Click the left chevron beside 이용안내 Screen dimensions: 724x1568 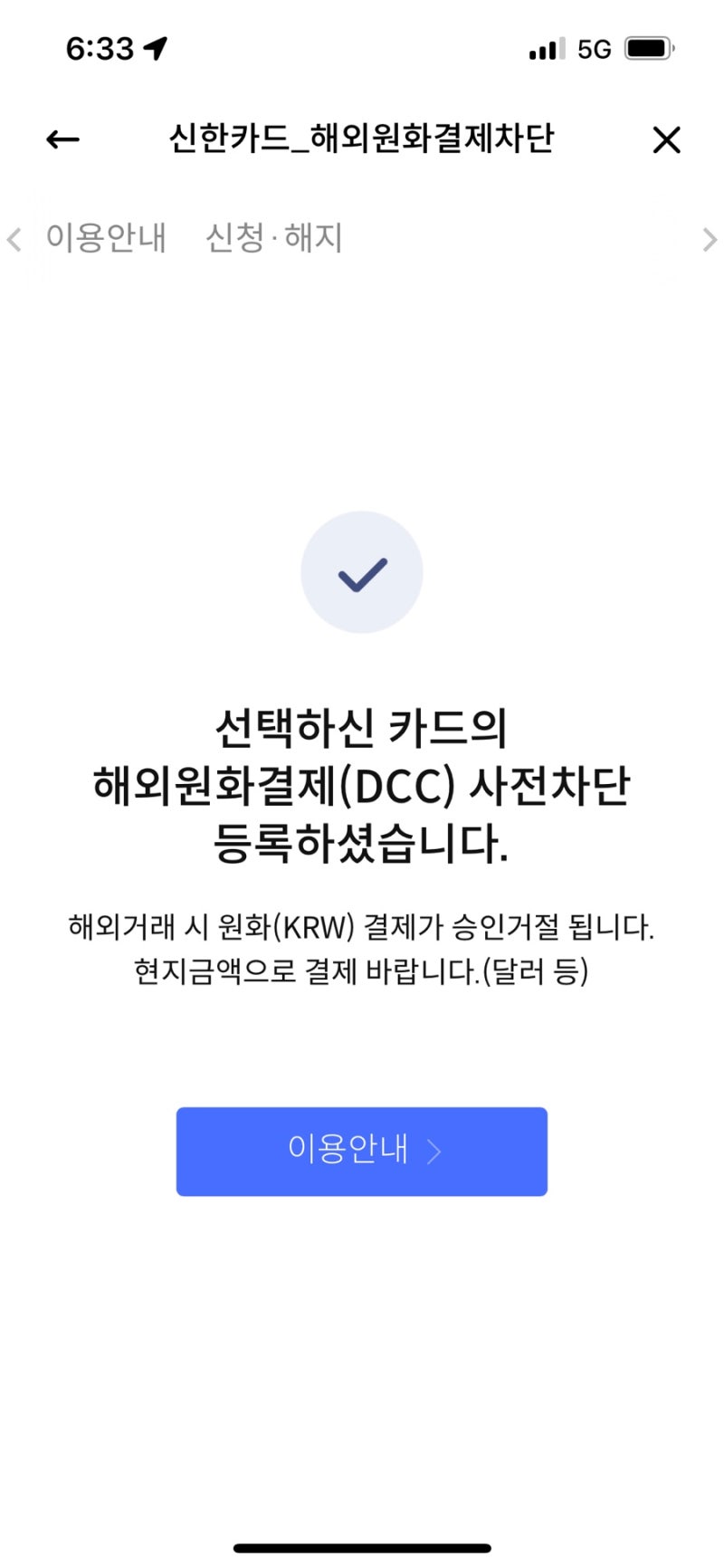[x=14, y=239]
